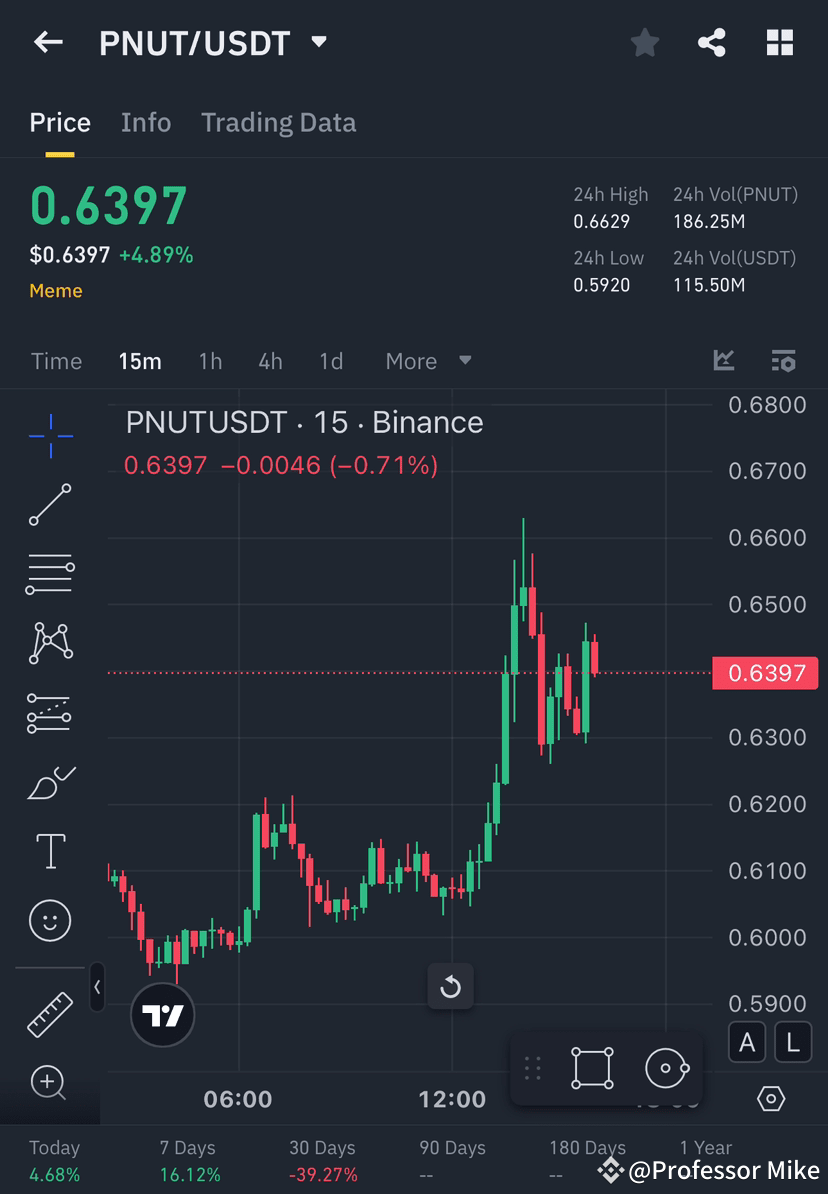Select the XABCD pattern tool
The height and width of the screenshot is (1194, 828).
50,643
